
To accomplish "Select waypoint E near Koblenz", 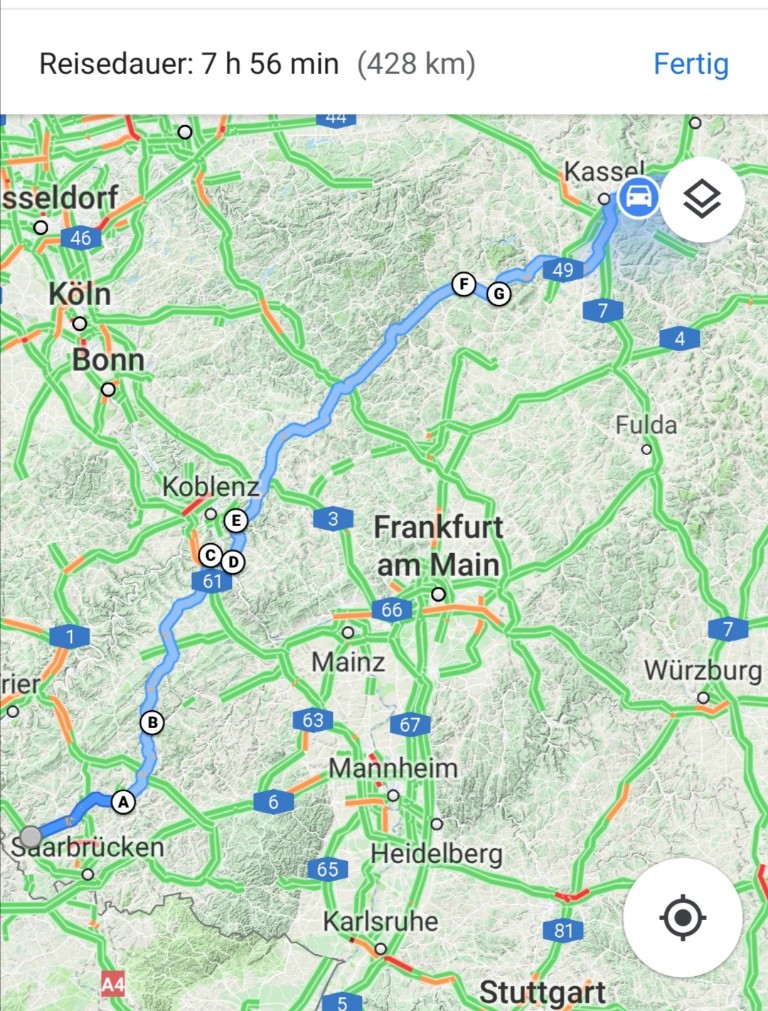I will click(x=236, y=520).
